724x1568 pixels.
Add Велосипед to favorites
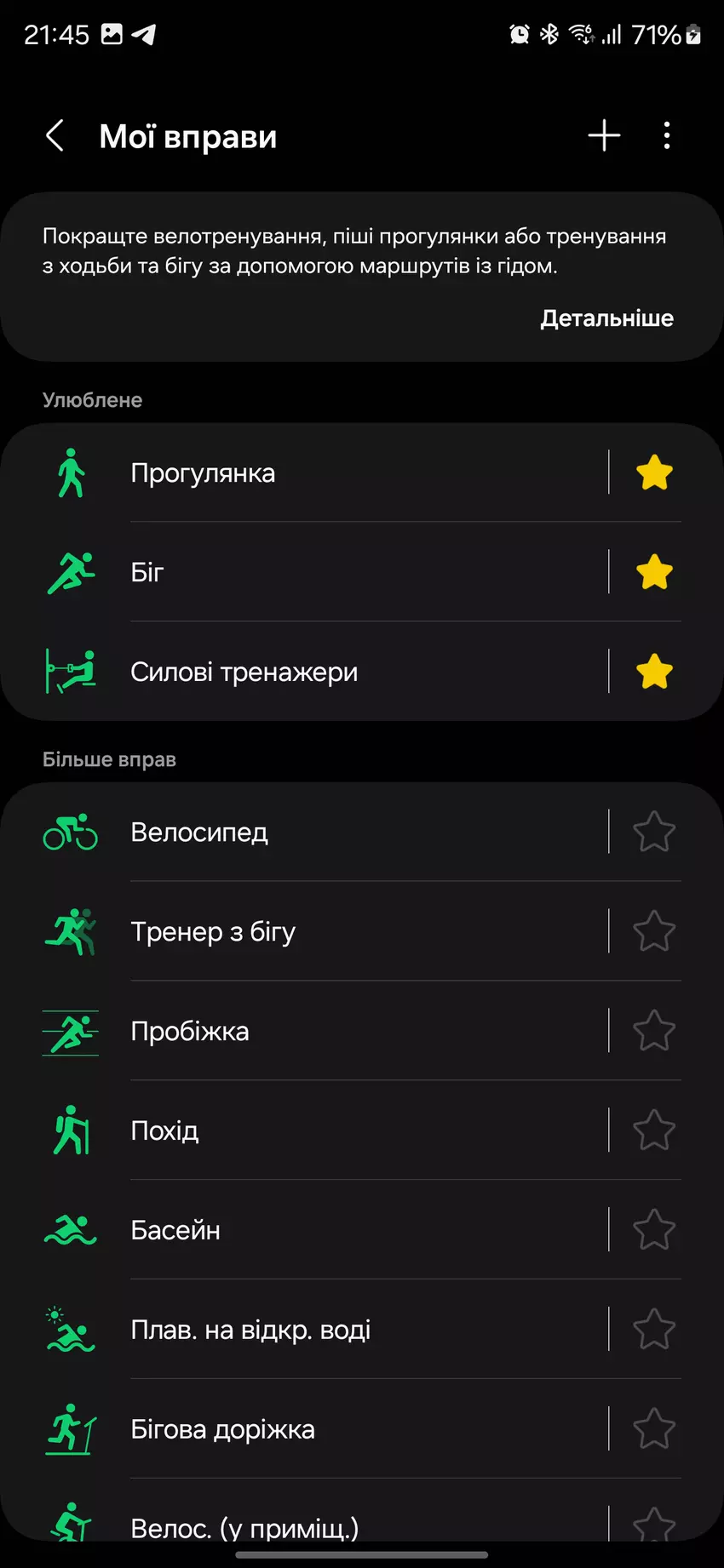(x=654, y=833)
